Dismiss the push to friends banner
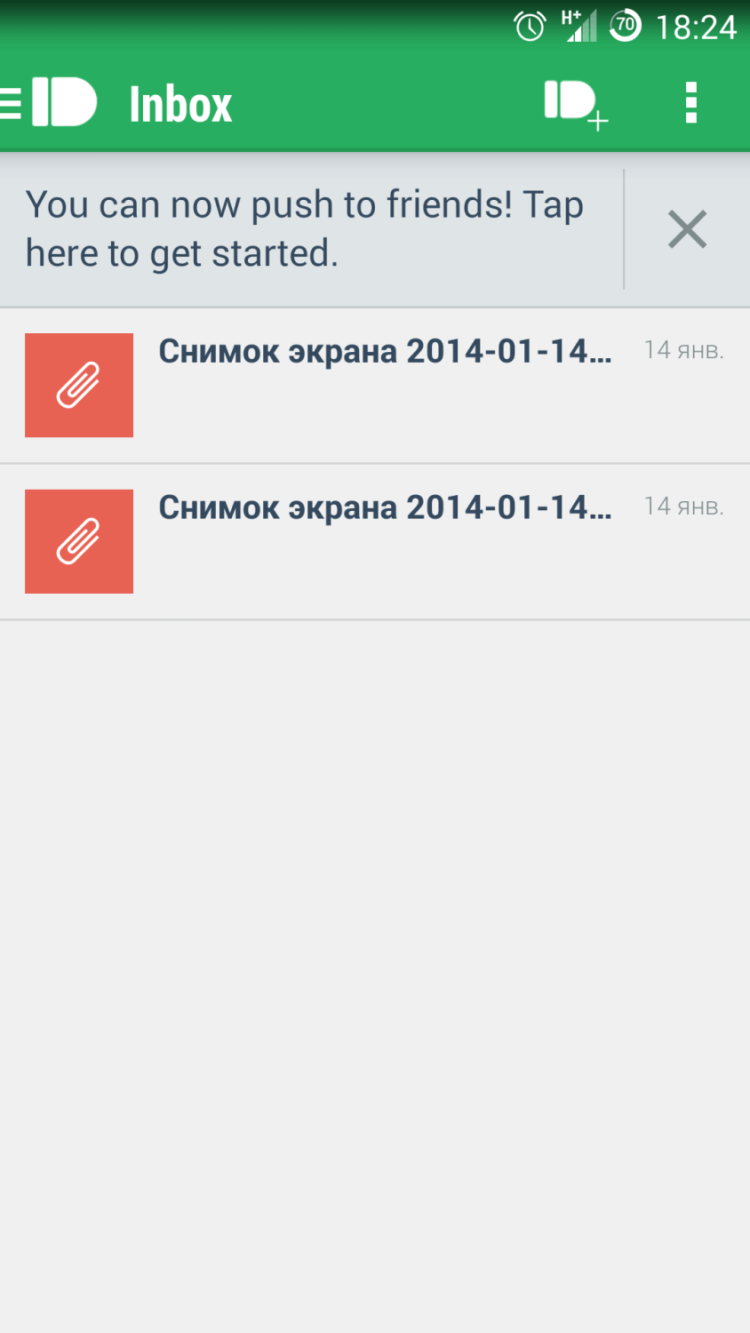 pos(687,228)
